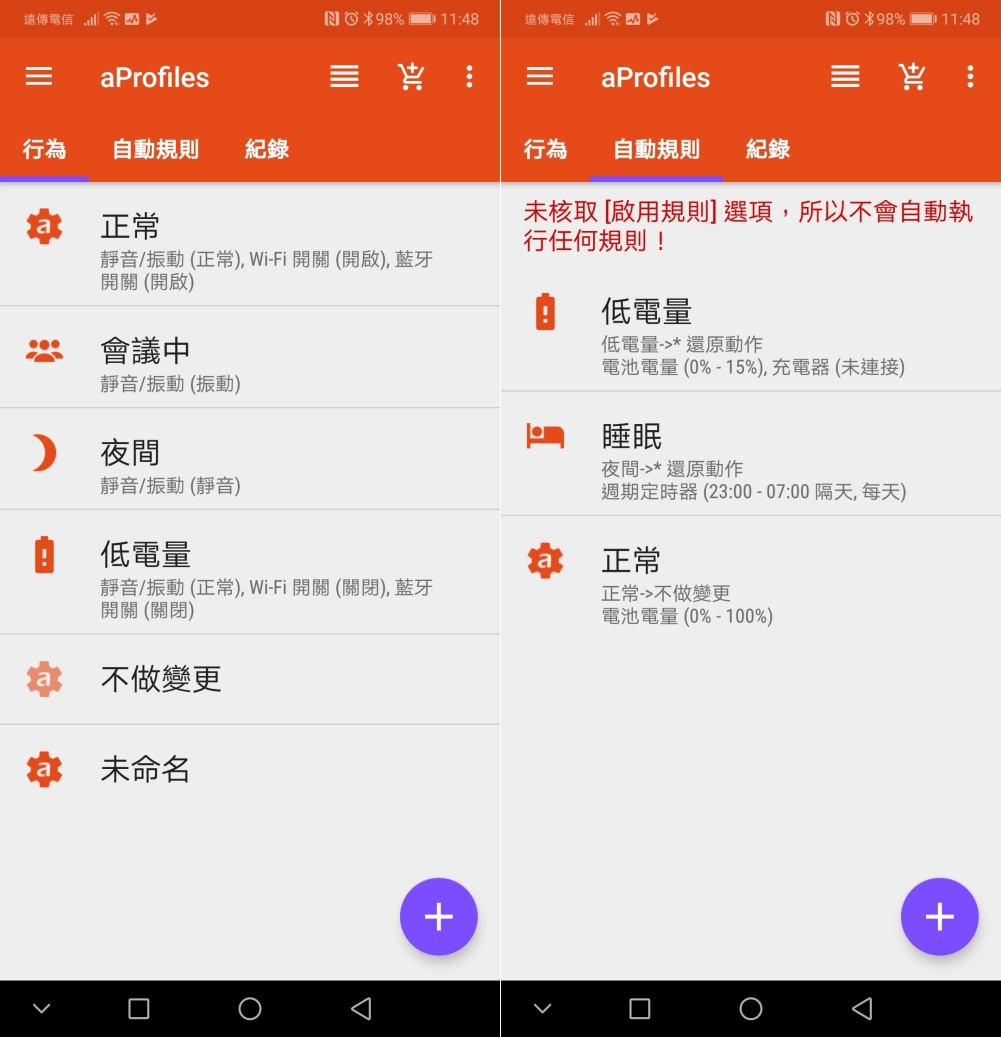Open the 低電量 rule with 0% - 15% battery
The width and height of the screenshot is (1001, 1037).
click(x=750, y=336)
